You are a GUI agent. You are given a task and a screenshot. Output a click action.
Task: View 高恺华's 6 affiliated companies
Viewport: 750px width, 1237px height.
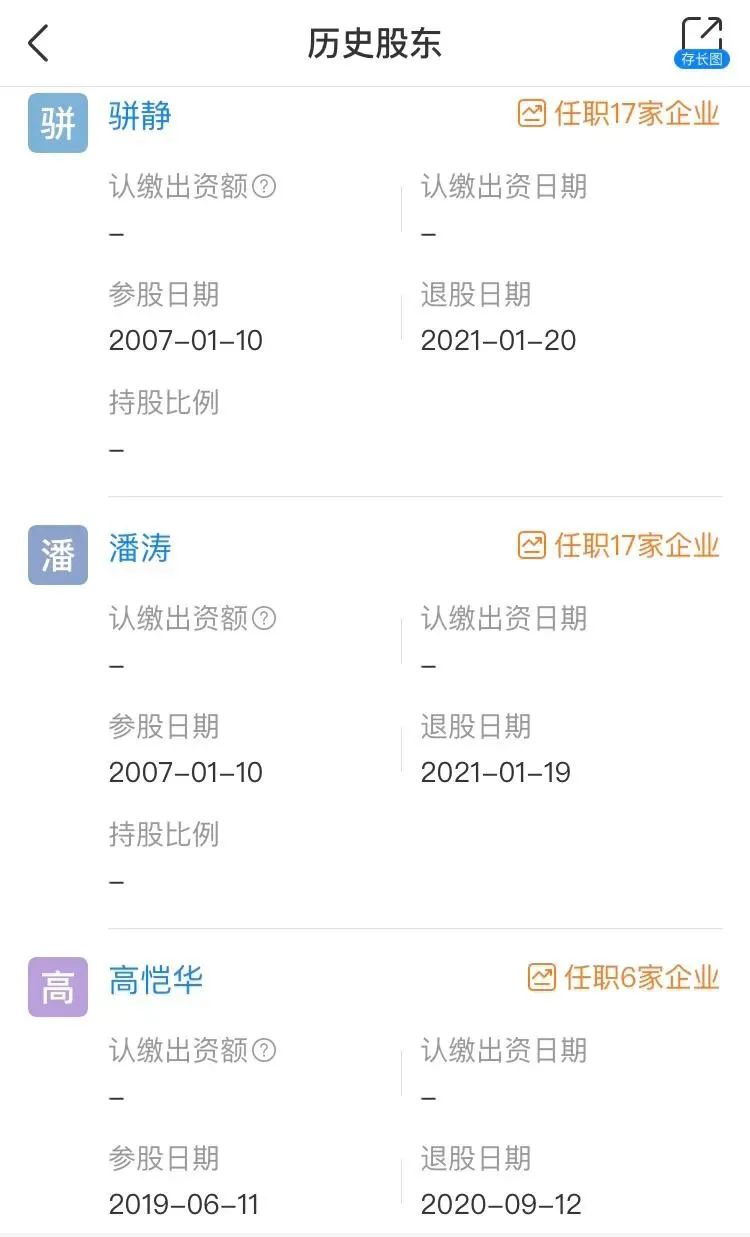[624, 978]
